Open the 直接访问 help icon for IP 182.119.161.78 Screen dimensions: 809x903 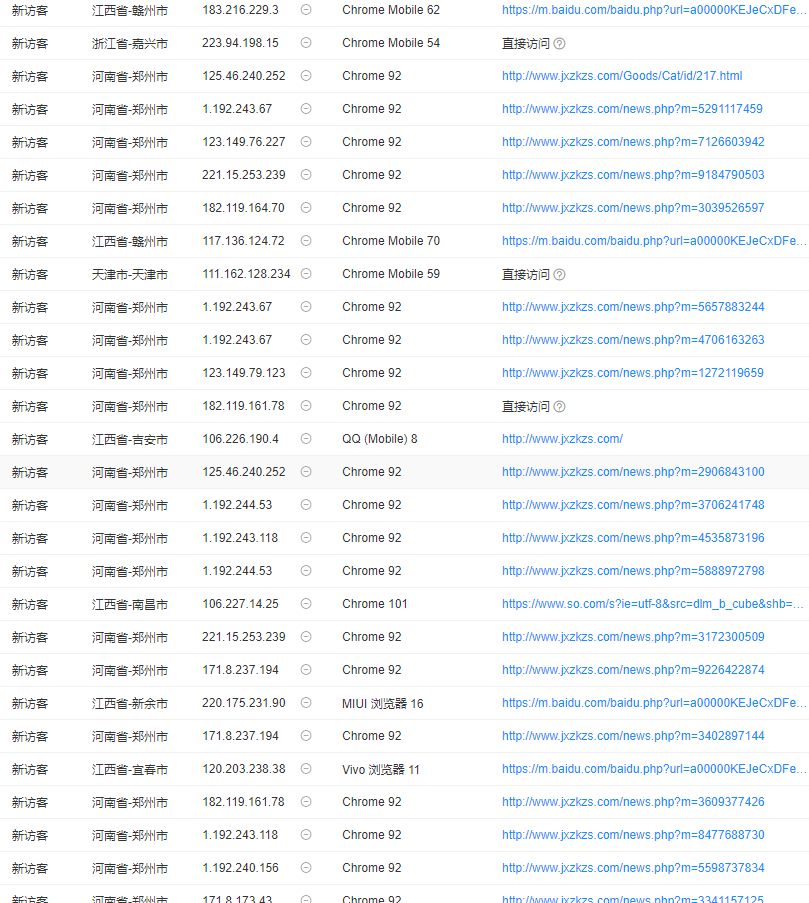[559, 407]
